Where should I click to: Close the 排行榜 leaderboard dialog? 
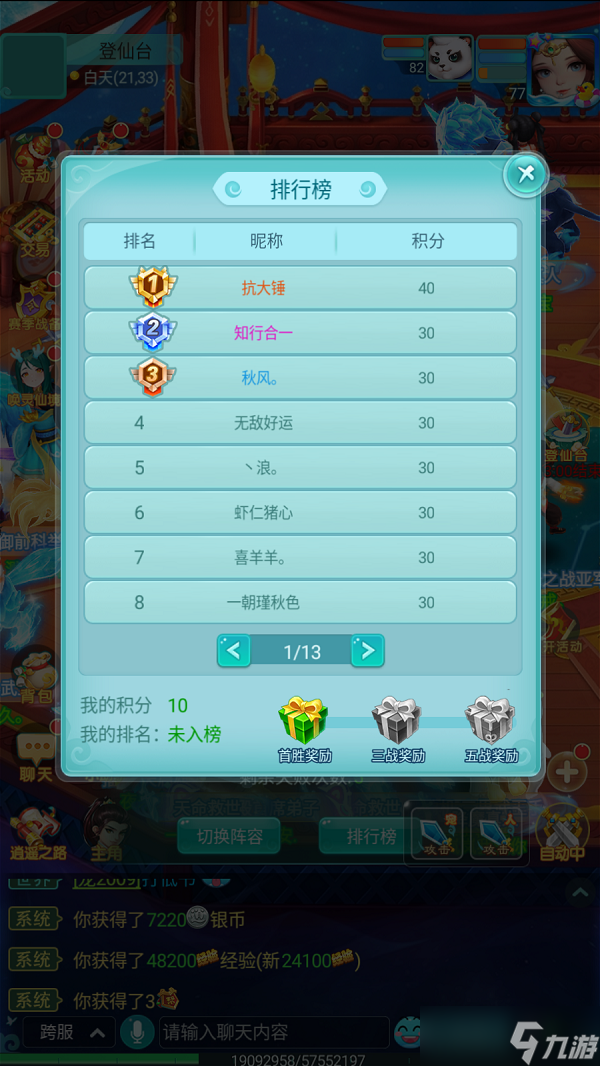point(526,175)
